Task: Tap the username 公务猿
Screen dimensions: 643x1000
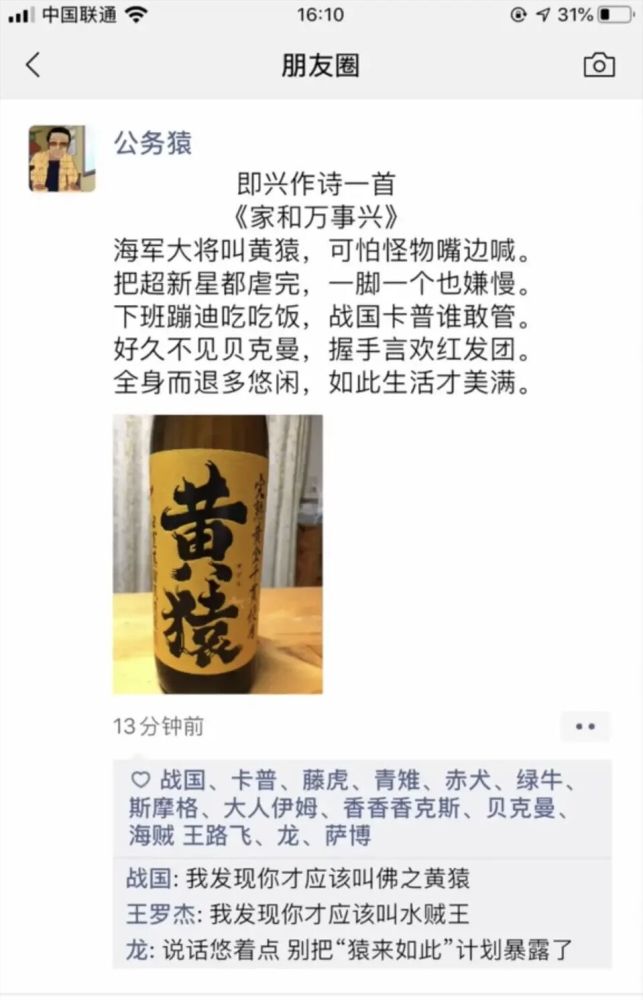Action: [x=152, y=143]
